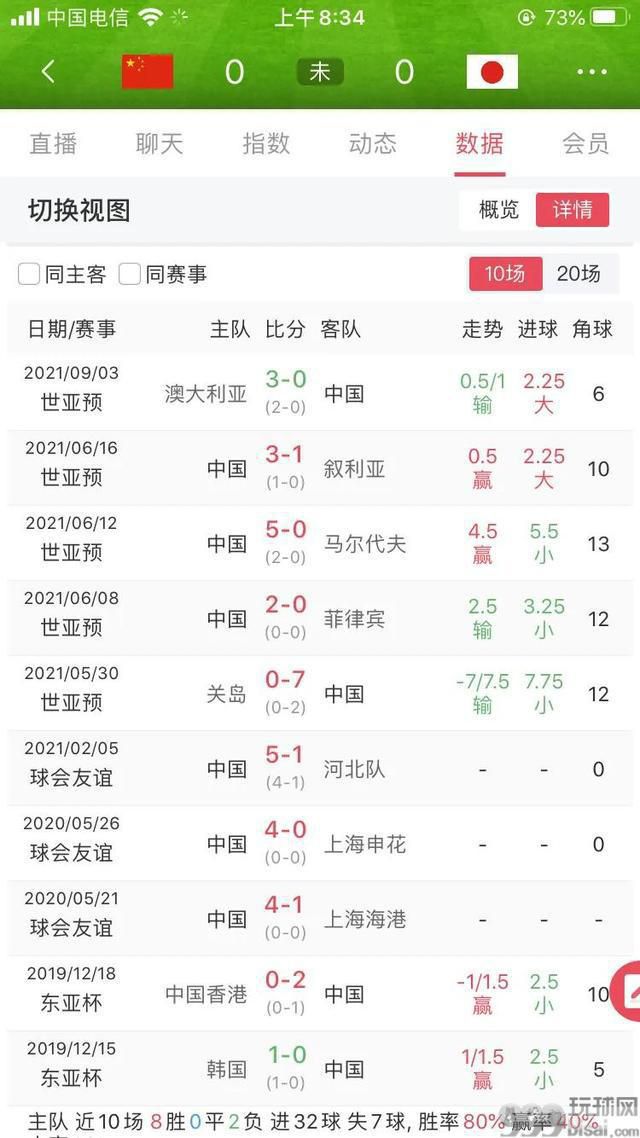The image size is (640, 1138).
Task: Open the 动态 tab
Action: click(x=373, y=144)
